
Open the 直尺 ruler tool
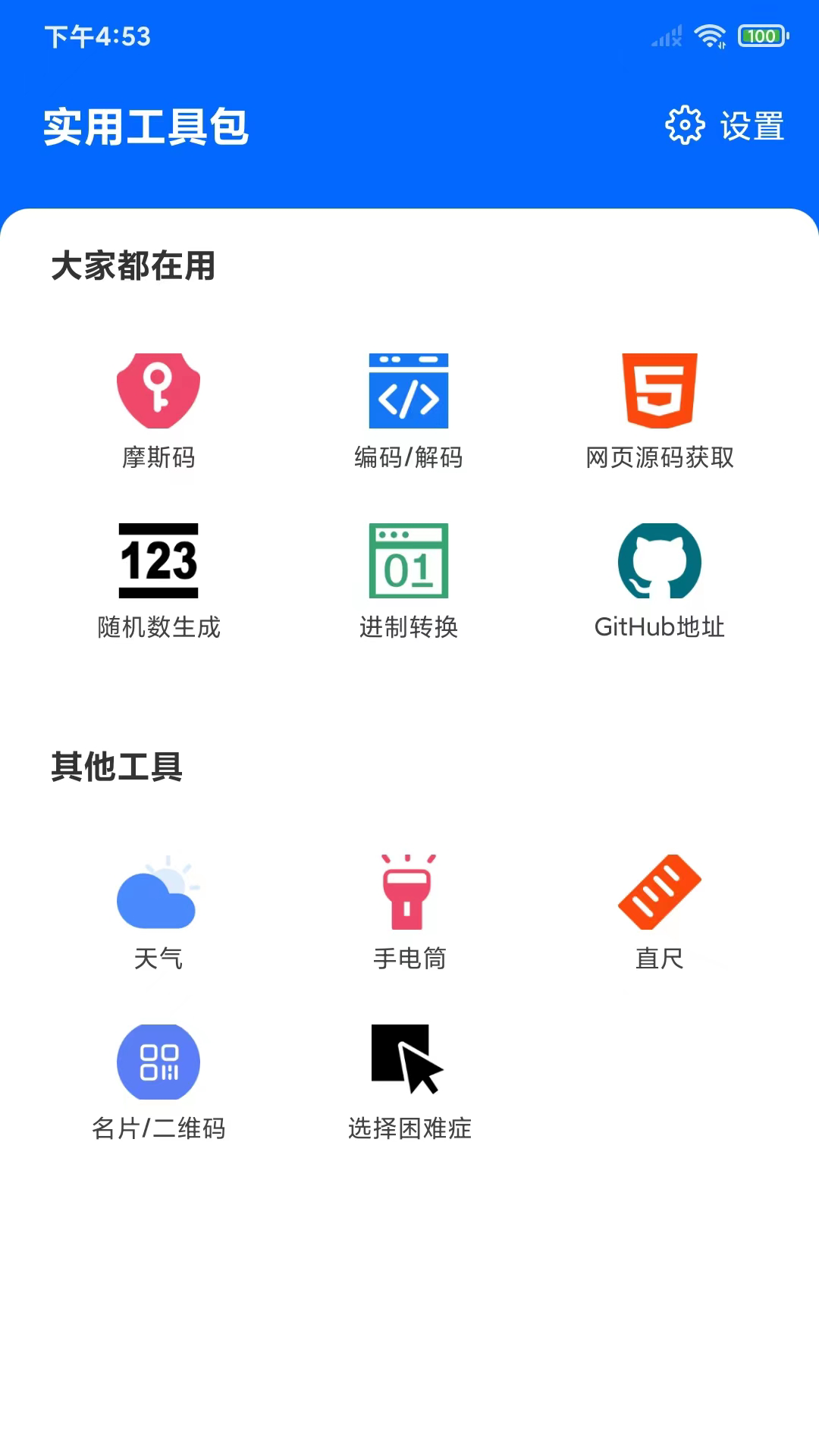click(659, 911)
